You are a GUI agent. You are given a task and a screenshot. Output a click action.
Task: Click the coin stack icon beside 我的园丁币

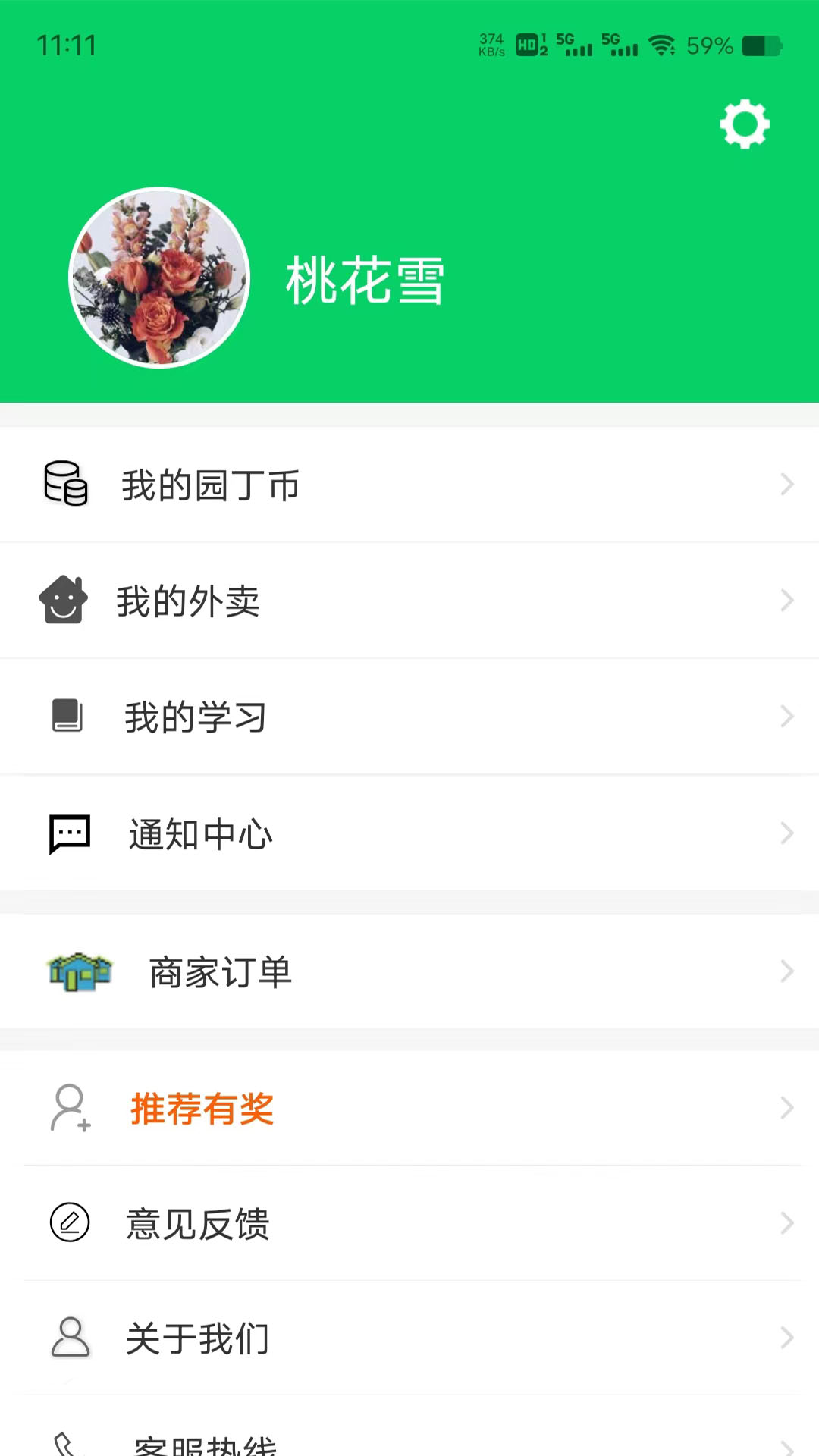pyautogui.click(x=67, y=484)
